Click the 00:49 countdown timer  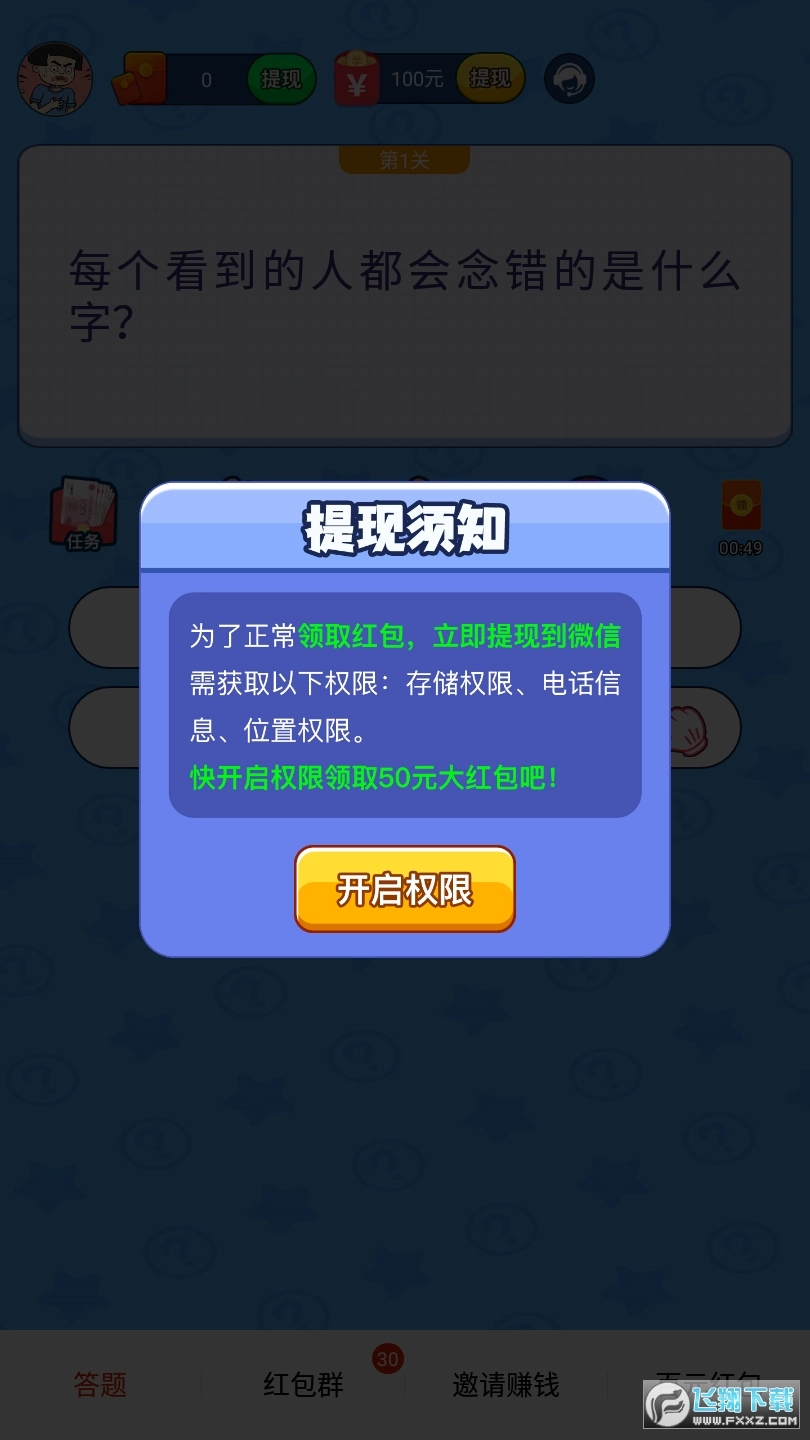(741, 548)
